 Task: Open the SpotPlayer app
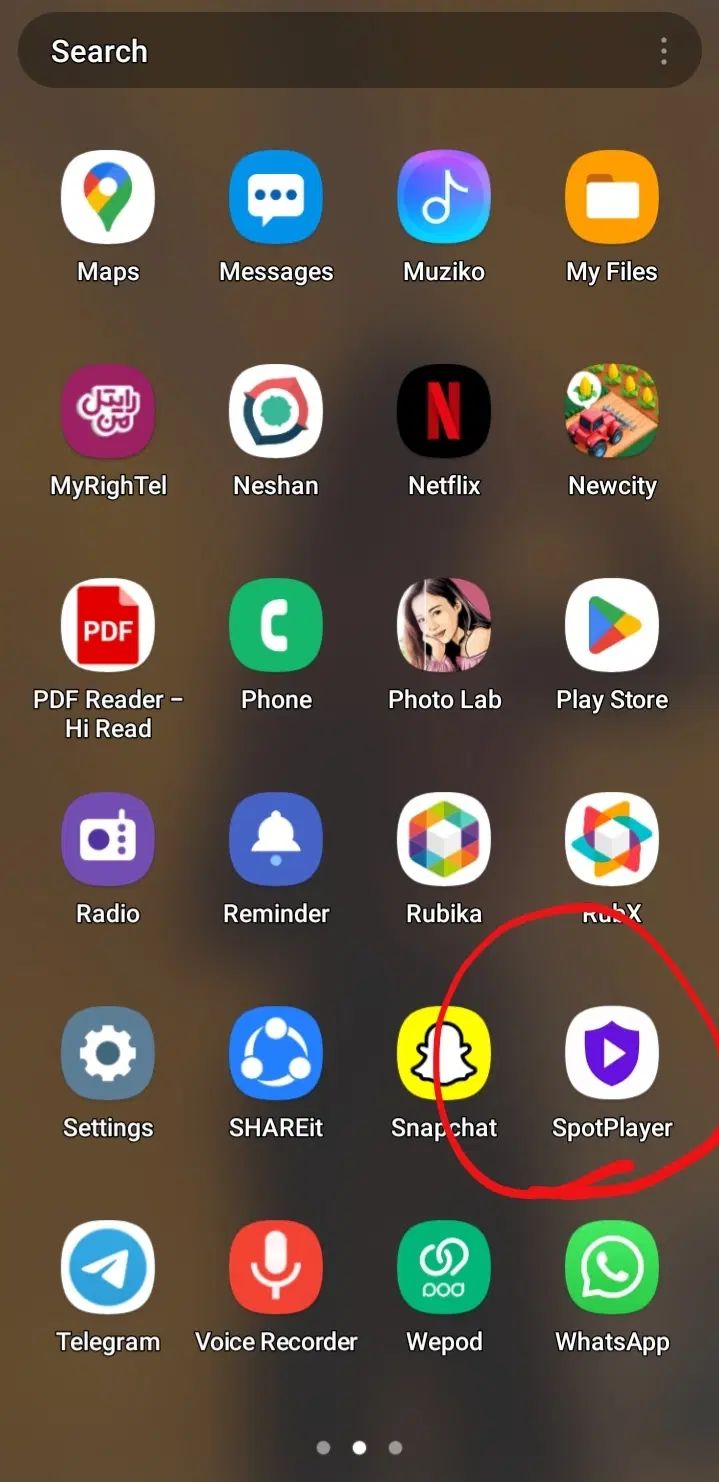(x=612, y=1054)
